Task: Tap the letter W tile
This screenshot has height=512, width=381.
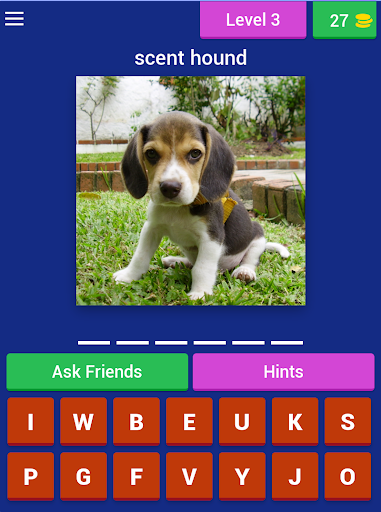Action: pos(83,422)
